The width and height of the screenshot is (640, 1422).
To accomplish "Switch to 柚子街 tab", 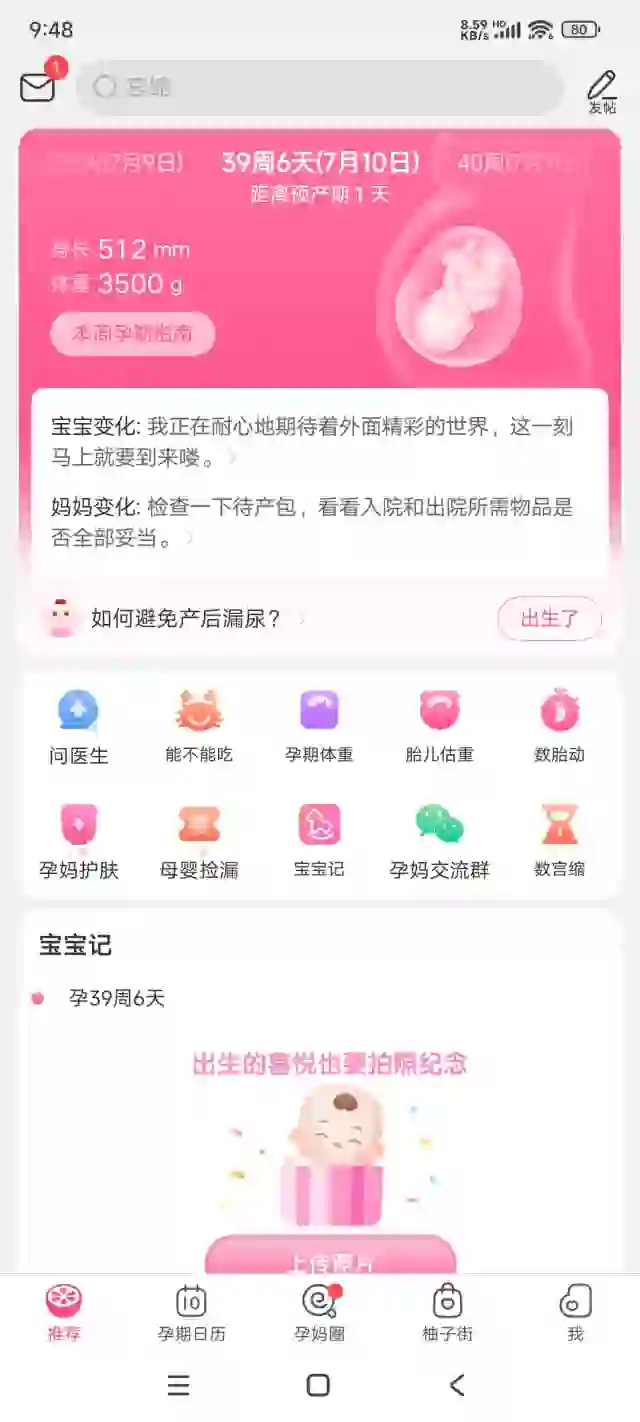I will click(447, 1312).
